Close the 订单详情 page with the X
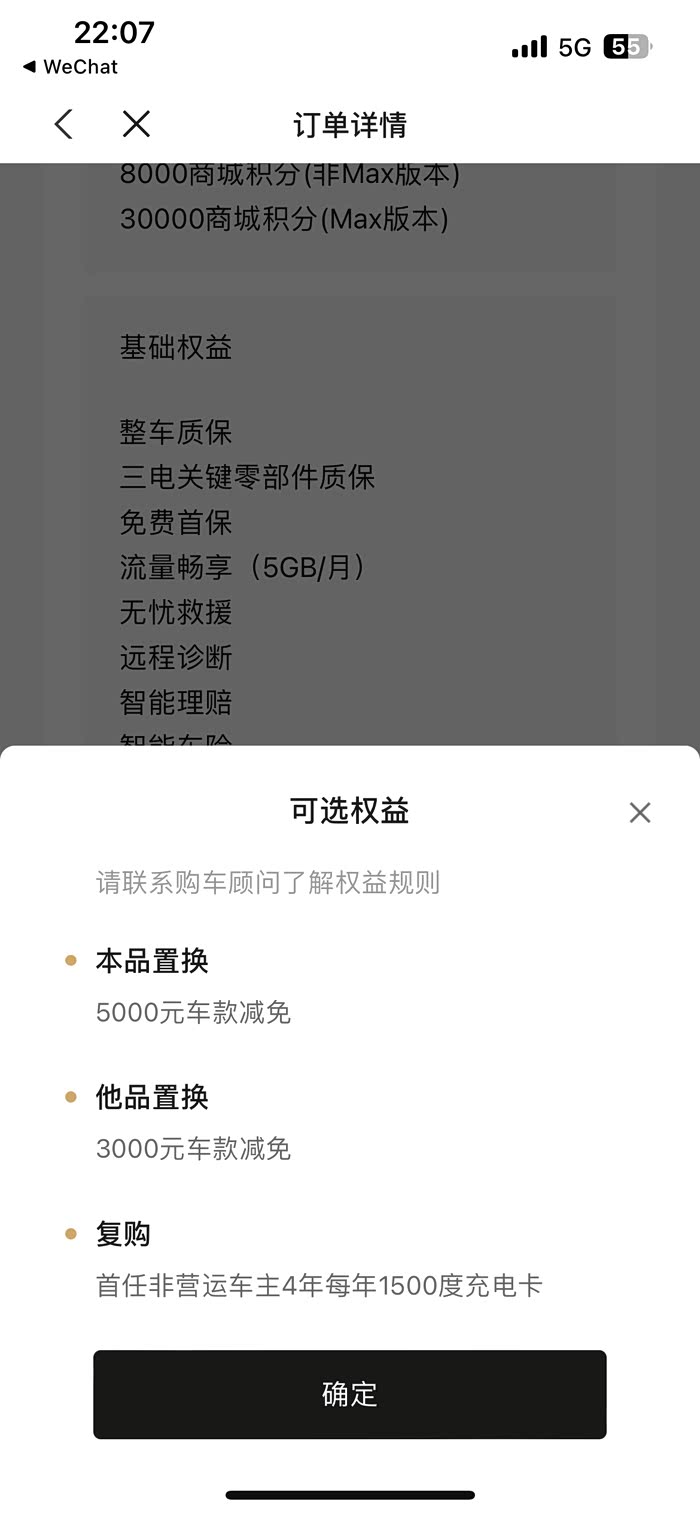The width and height of the screenshot is (700, 1514). 136,124
